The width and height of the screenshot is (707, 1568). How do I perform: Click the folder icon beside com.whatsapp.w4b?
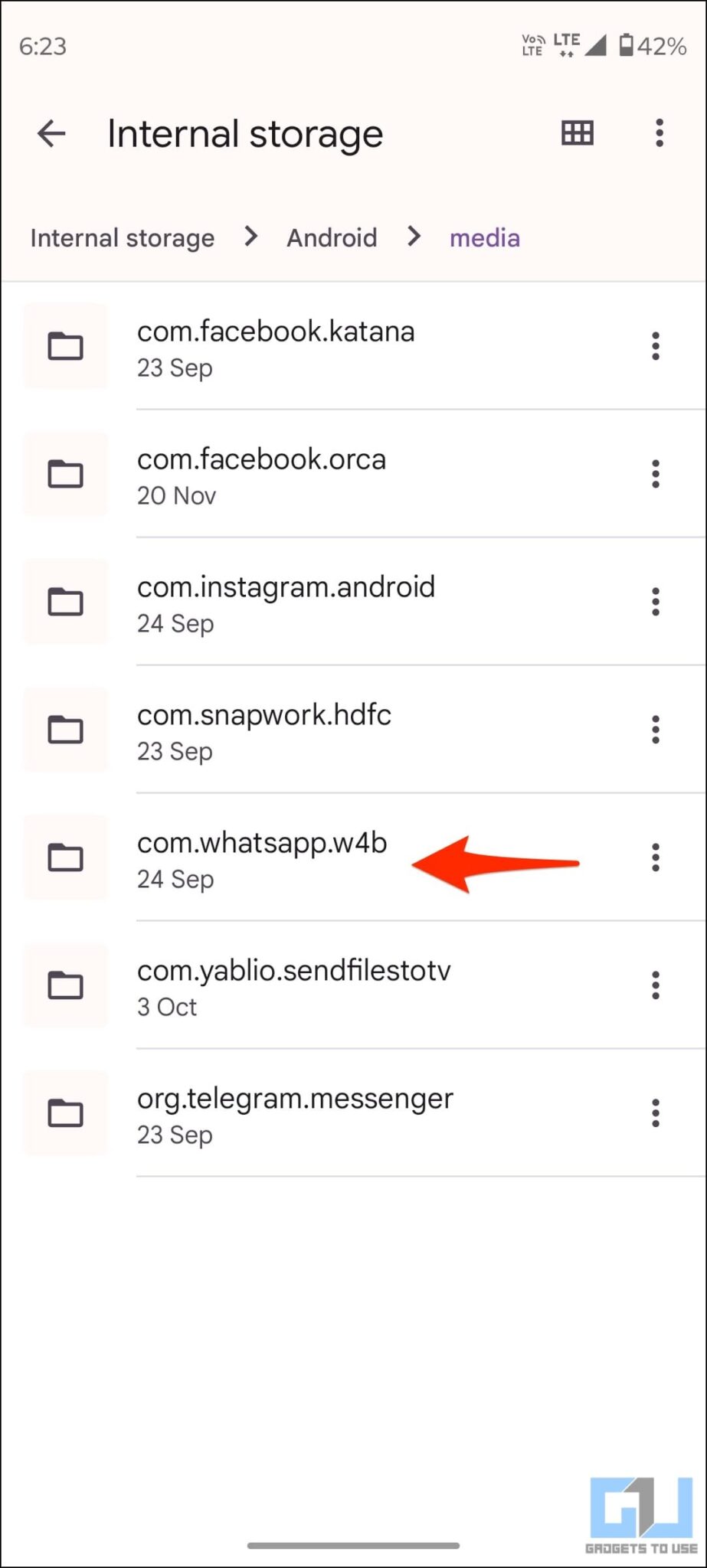pos(65,857)
